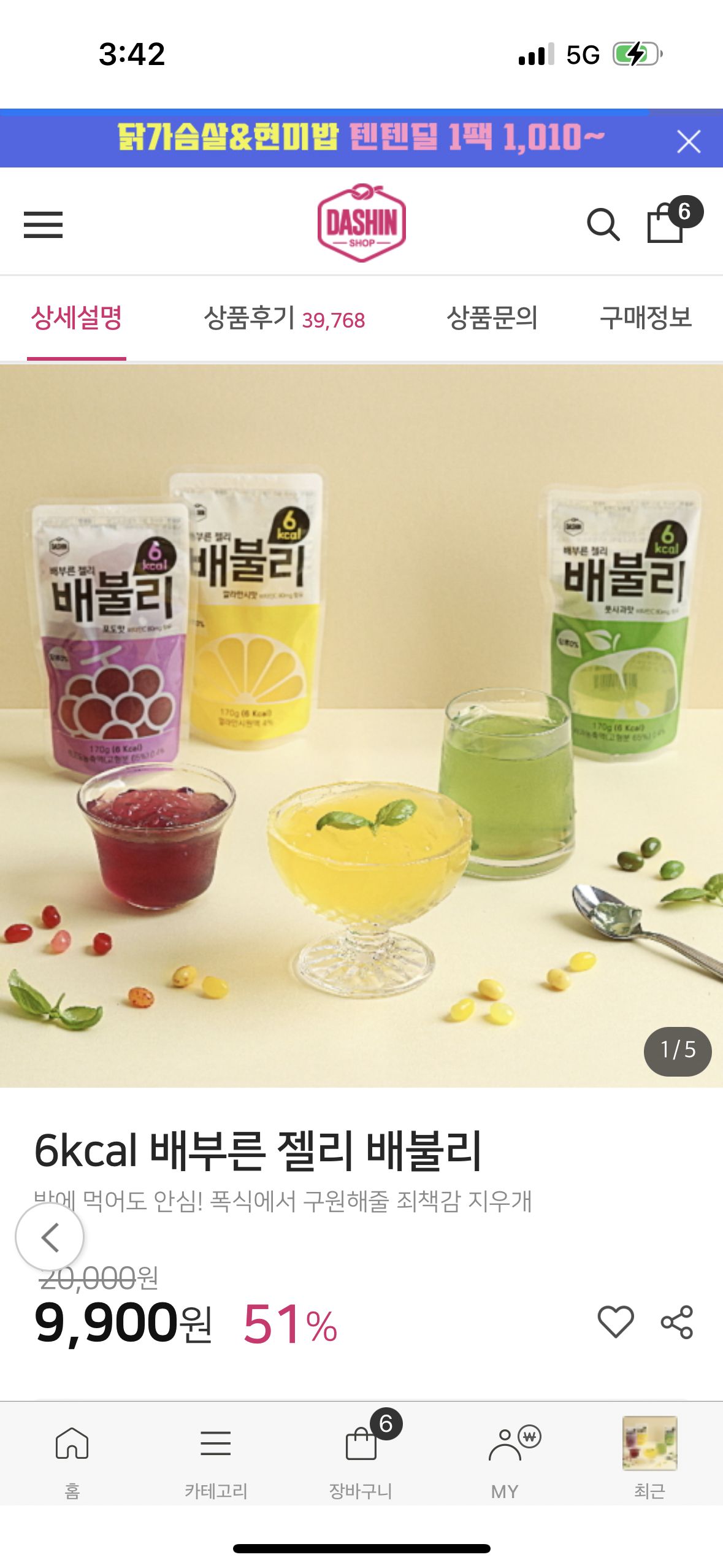
Task: Open 최근 recently viewed items
Action: 649,1458
